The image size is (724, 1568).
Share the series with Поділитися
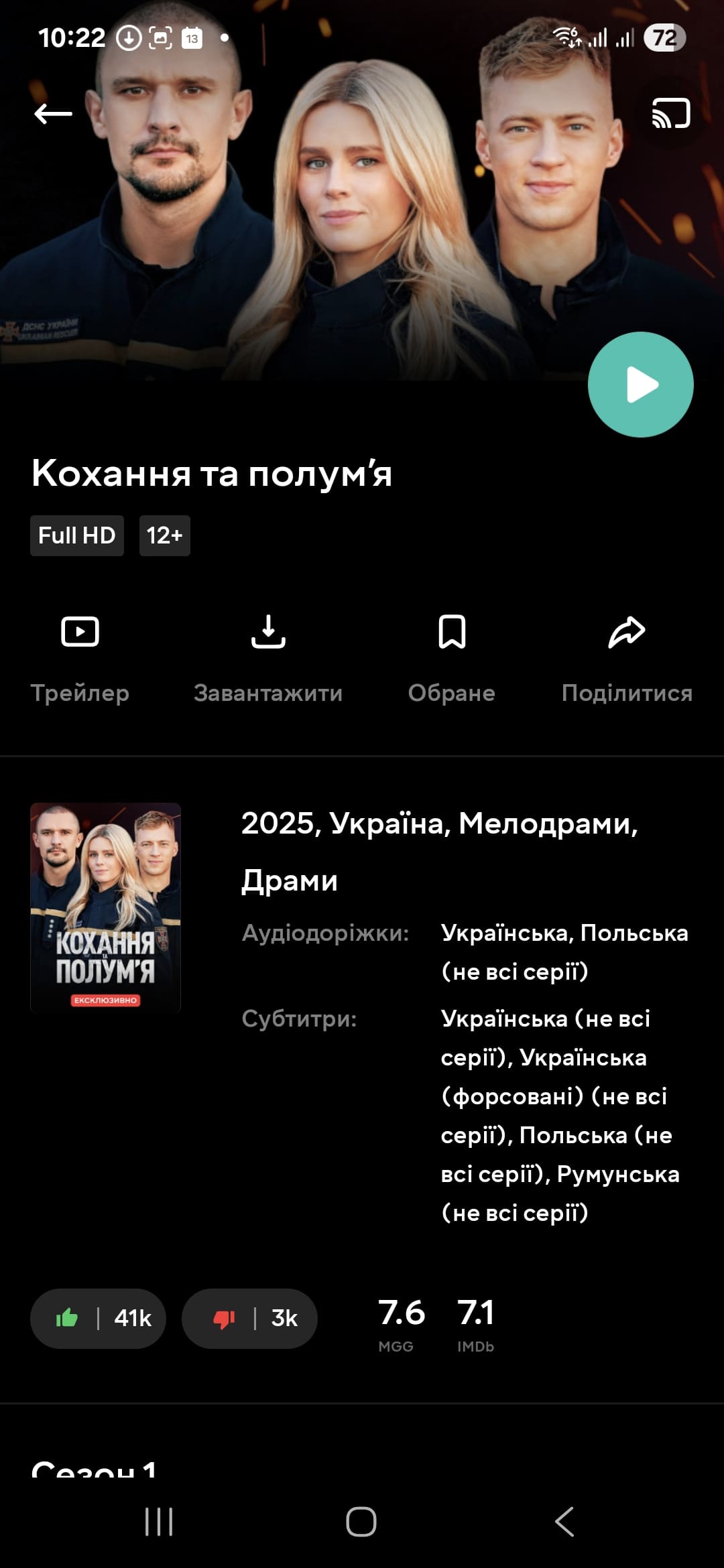click(x=627, y=657)
